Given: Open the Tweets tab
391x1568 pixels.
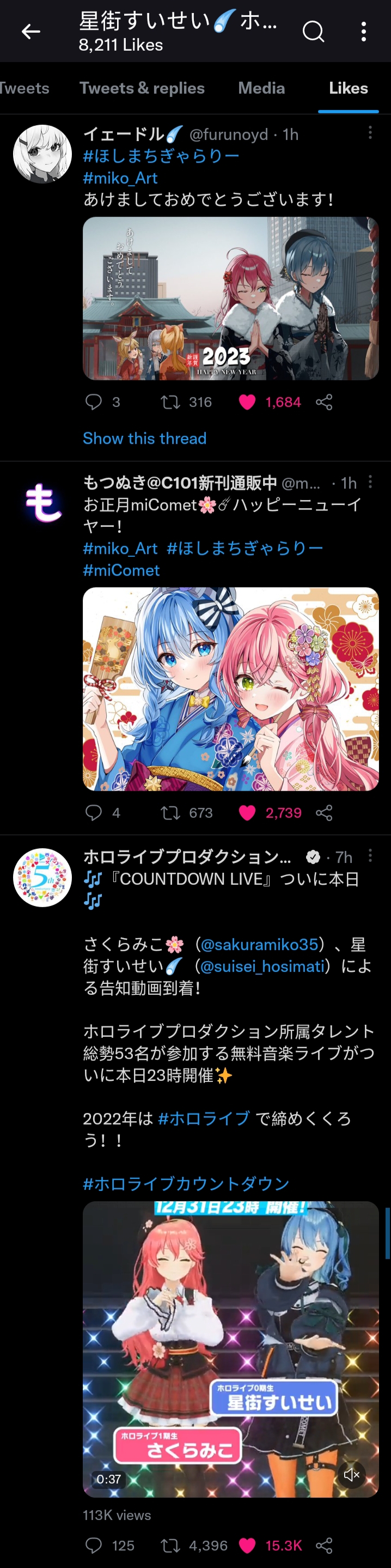Looking at the screenshot, I should pos(25,88).
